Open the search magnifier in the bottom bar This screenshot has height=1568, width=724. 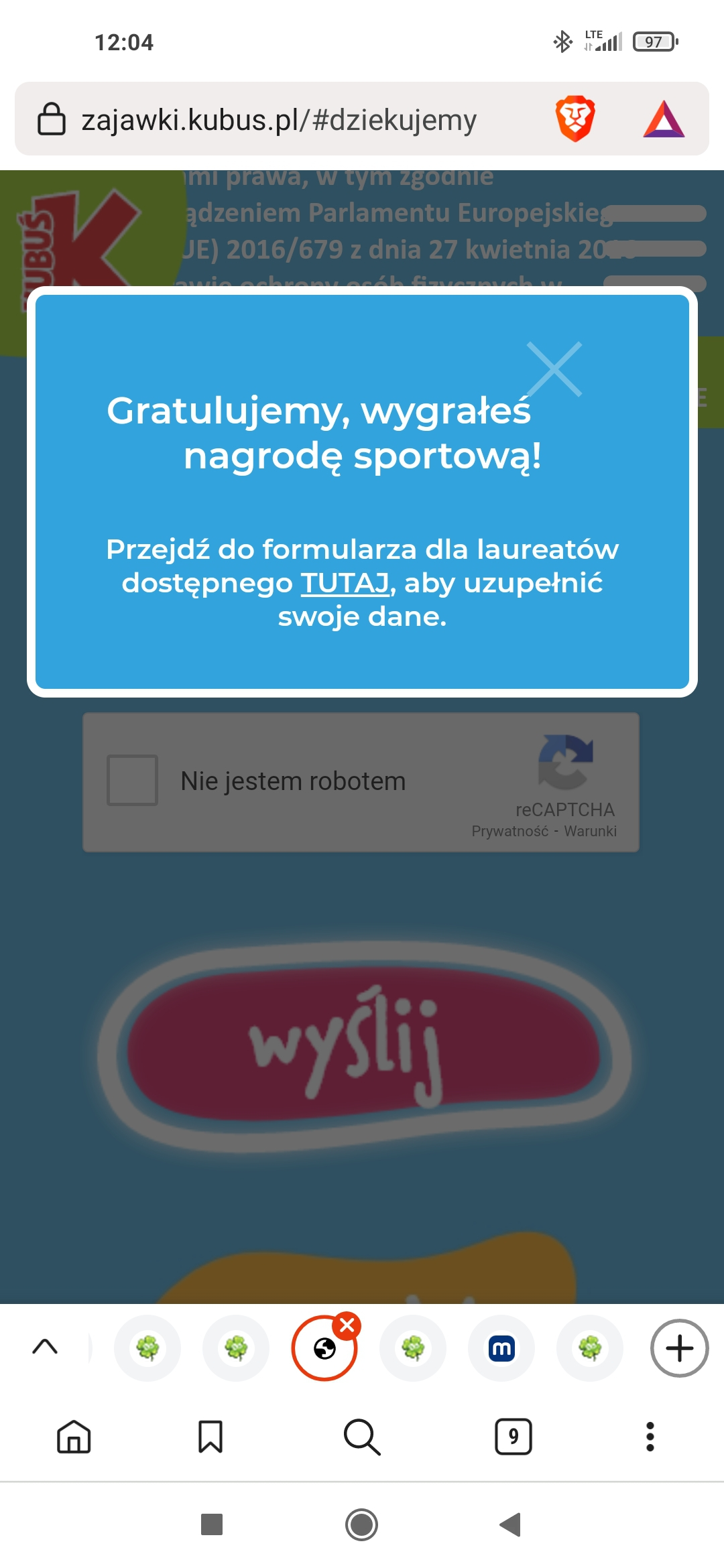(x=362, y=1437)
